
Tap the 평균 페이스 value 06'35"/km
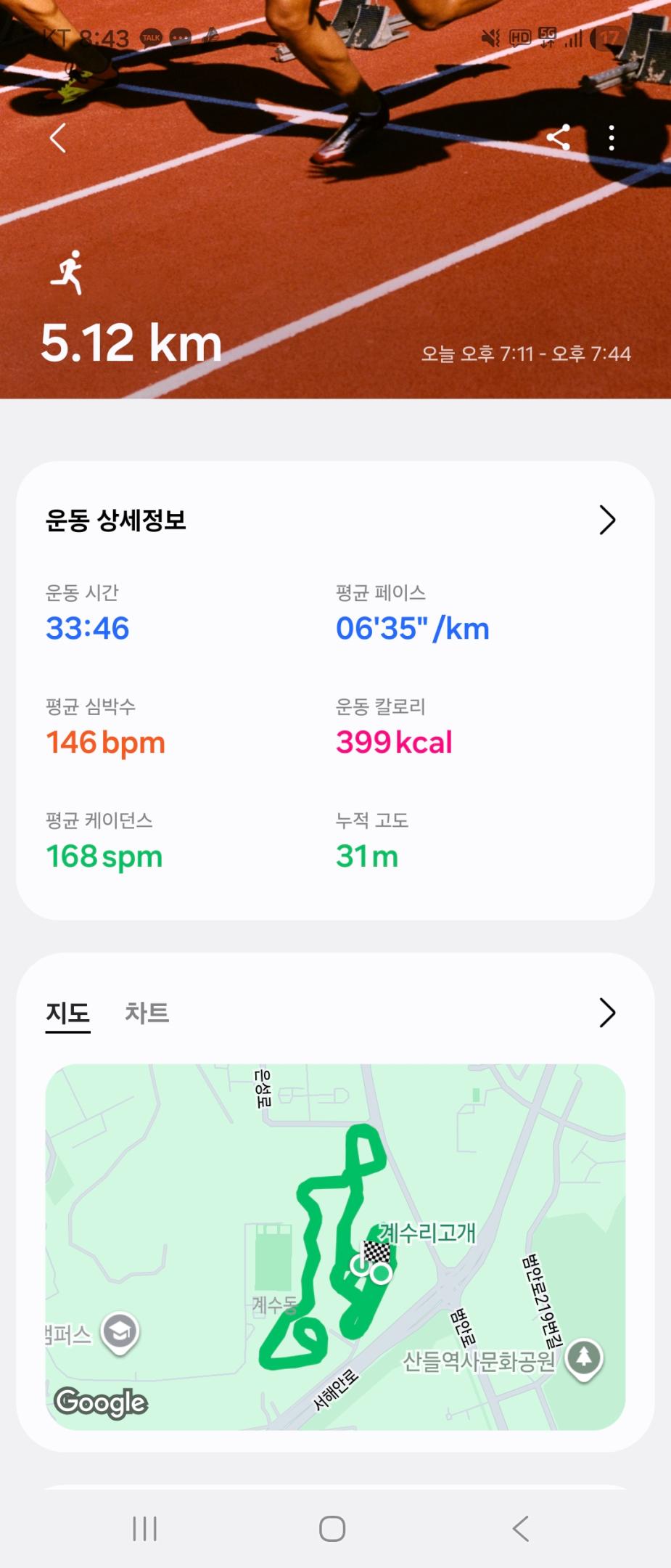coord(413,628)
